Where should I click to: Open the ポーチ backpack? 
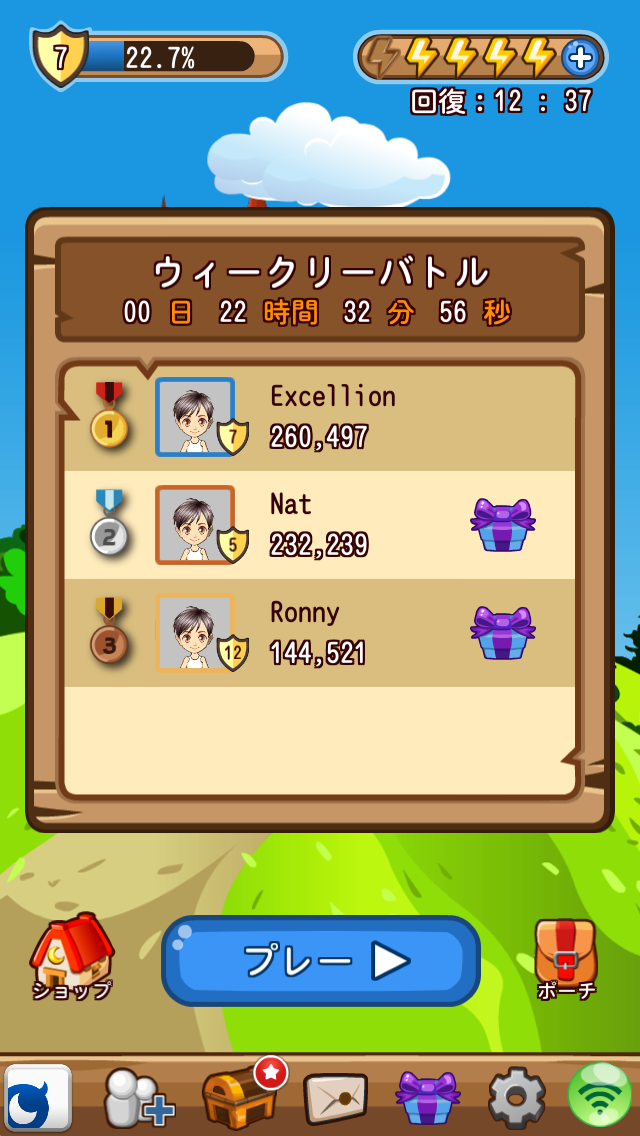[566, 955]
